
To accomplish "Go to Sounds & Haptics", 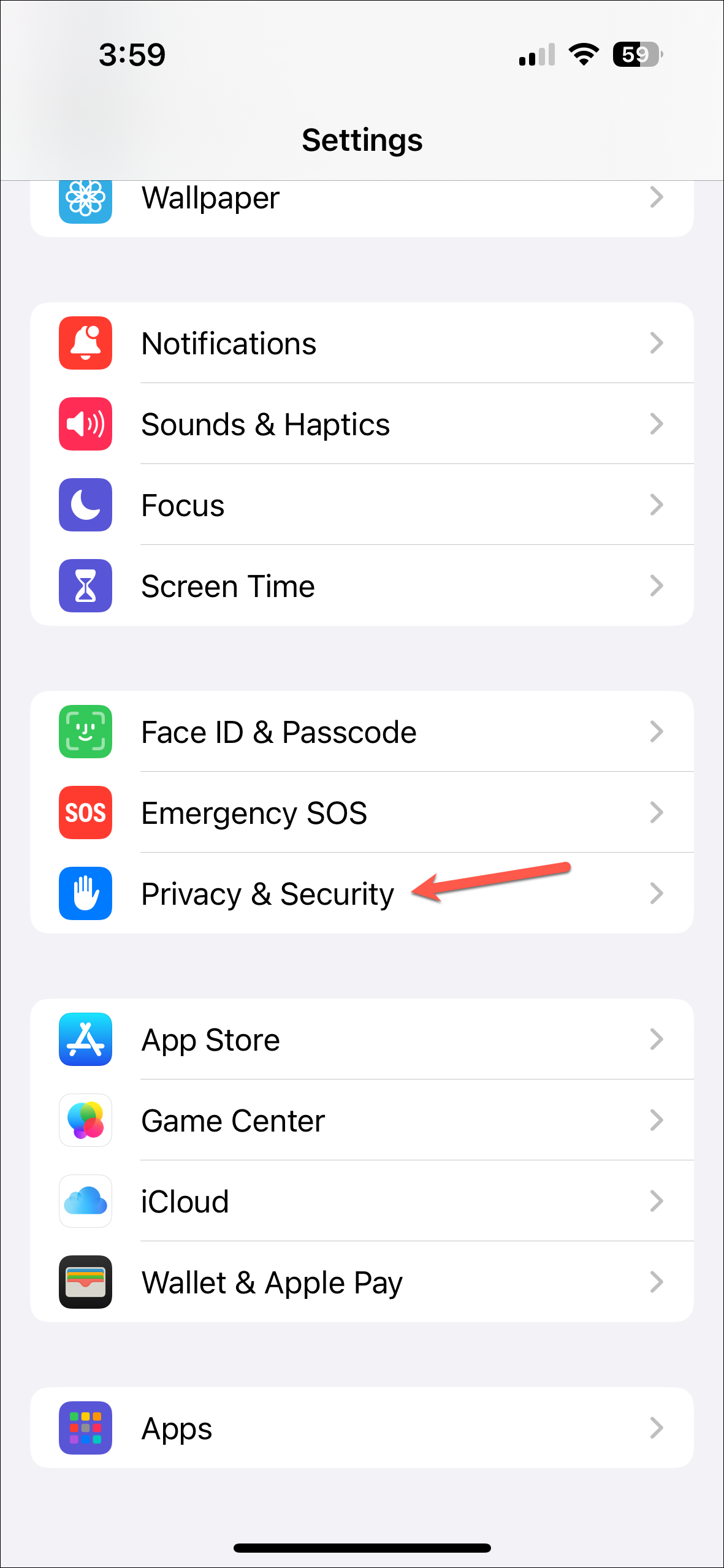I will coord(362,424).
